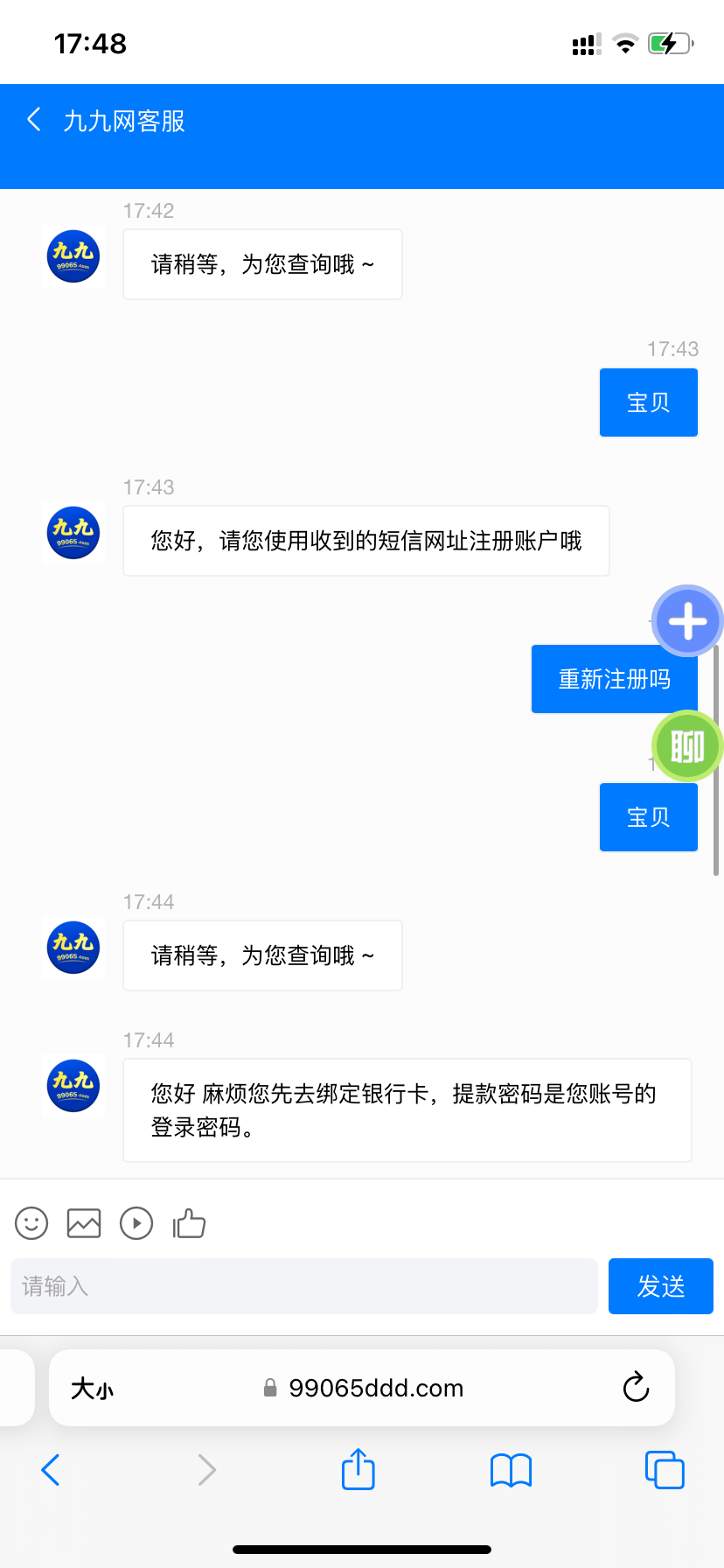This screenshot has height=1568, width=724.
Task: Open the 大小 page settings menu
Action: click(93, 1389)
